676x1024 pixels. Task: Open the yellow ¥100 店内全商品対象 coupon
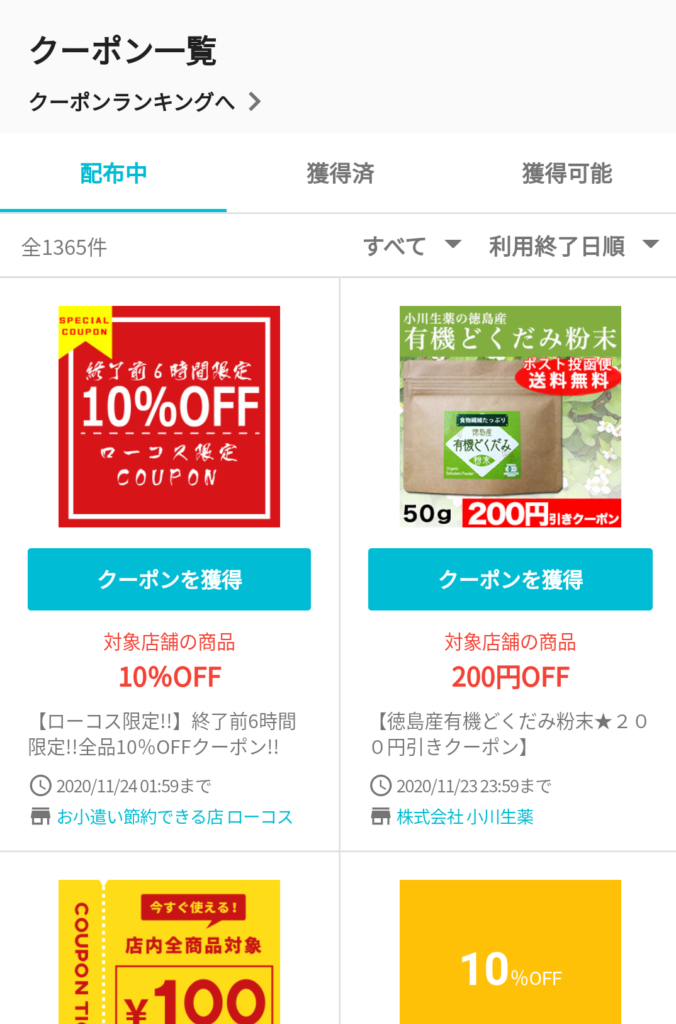pos(169,950)
